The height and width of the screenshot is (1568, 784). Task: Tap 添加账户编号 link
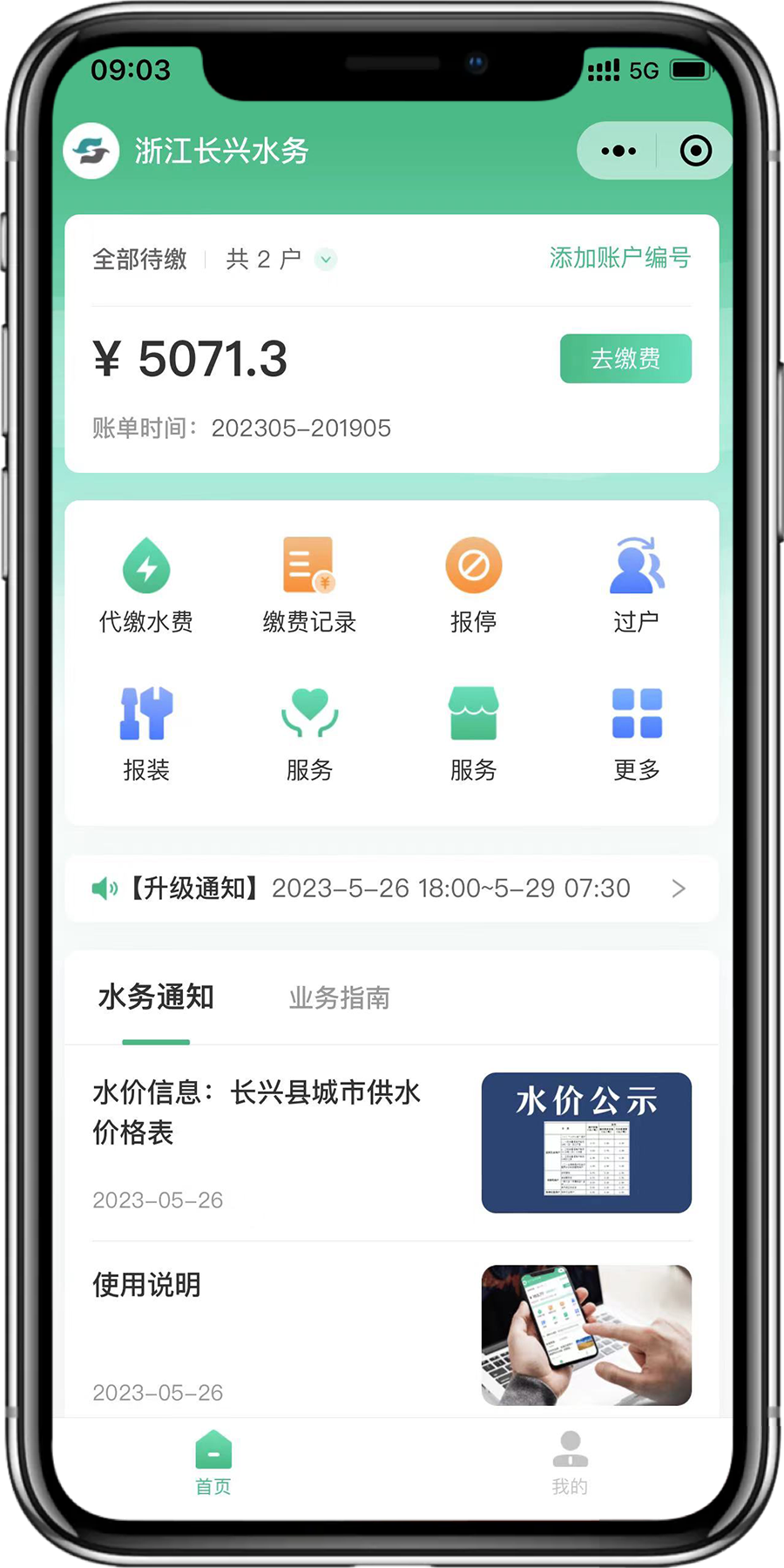tap(619, 258)
